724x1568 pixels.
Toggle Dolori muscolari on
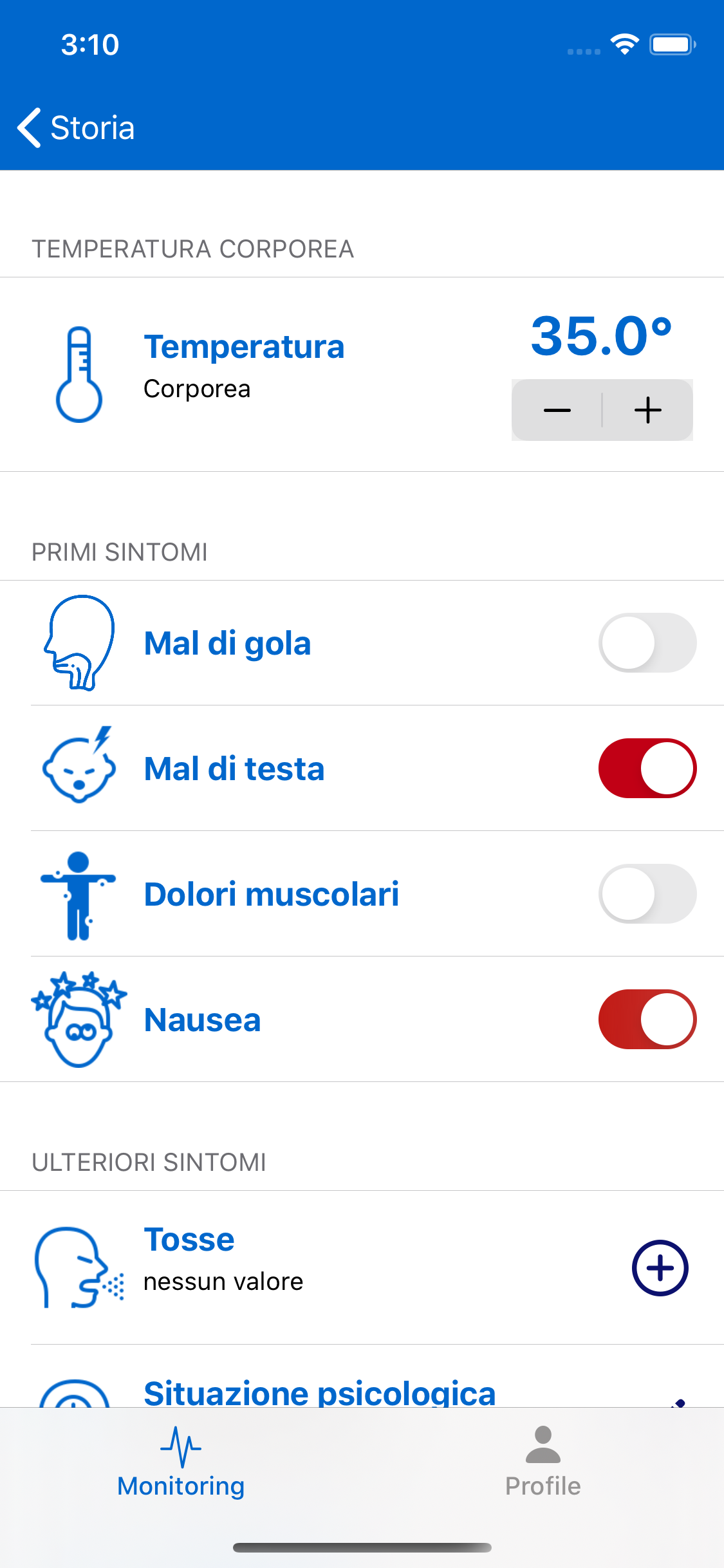pos(647,894)
